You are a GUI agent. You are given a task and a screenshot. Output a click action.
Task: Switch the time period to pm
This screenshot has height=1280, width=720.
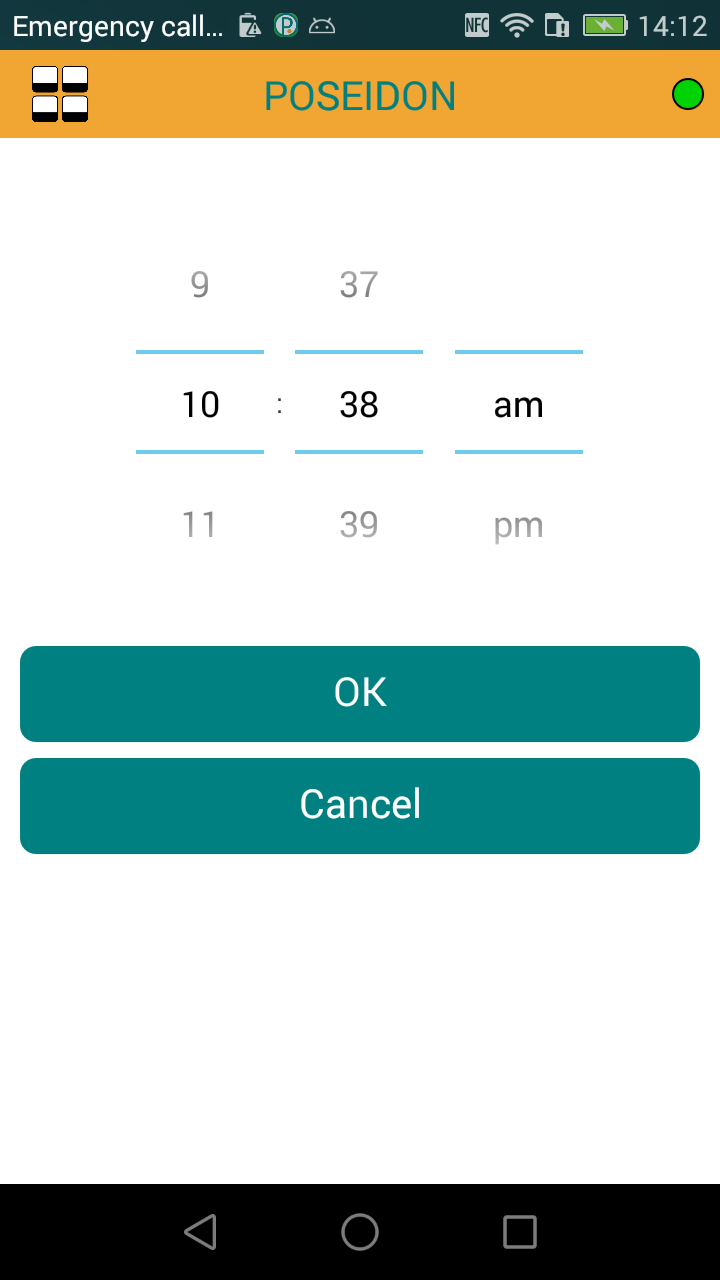point(518,526)
